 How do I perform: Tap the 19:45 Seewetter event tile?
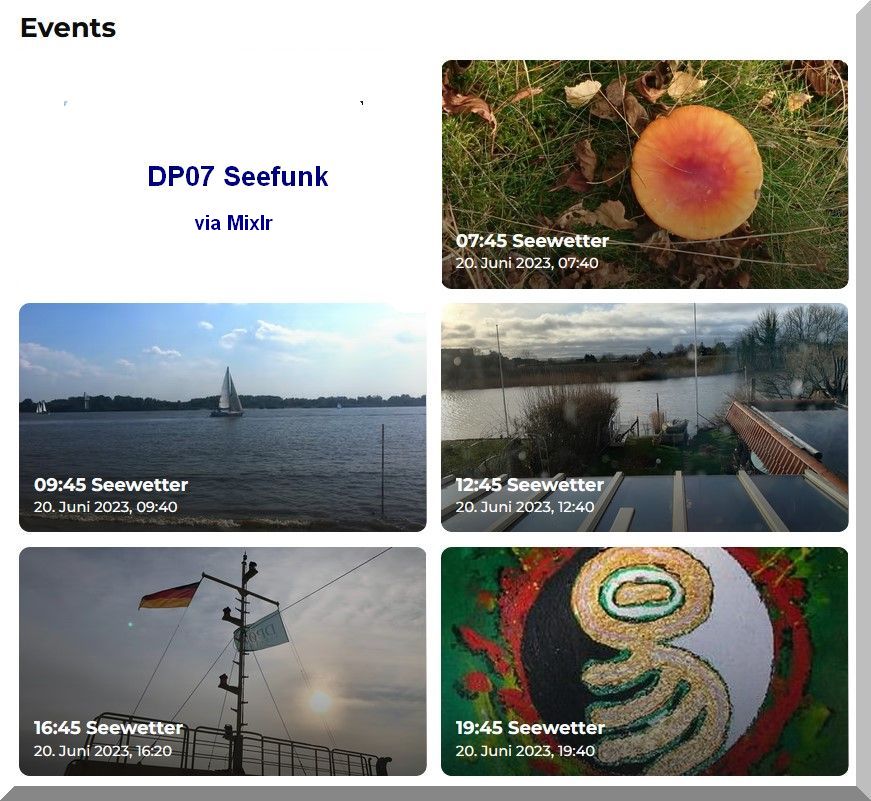tap(644, 661)
